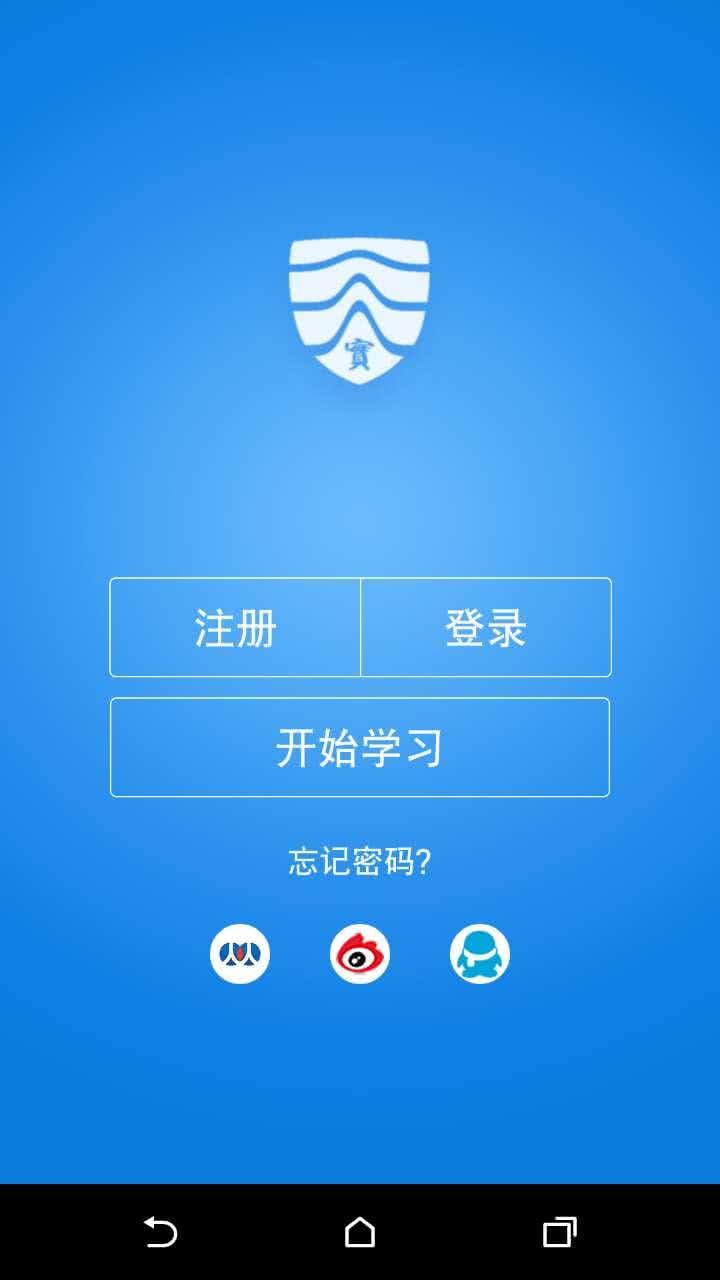This screenshot has height=1280, width=720.
Task: Open the 登录 login option
Action: click(x=486, y=627)
